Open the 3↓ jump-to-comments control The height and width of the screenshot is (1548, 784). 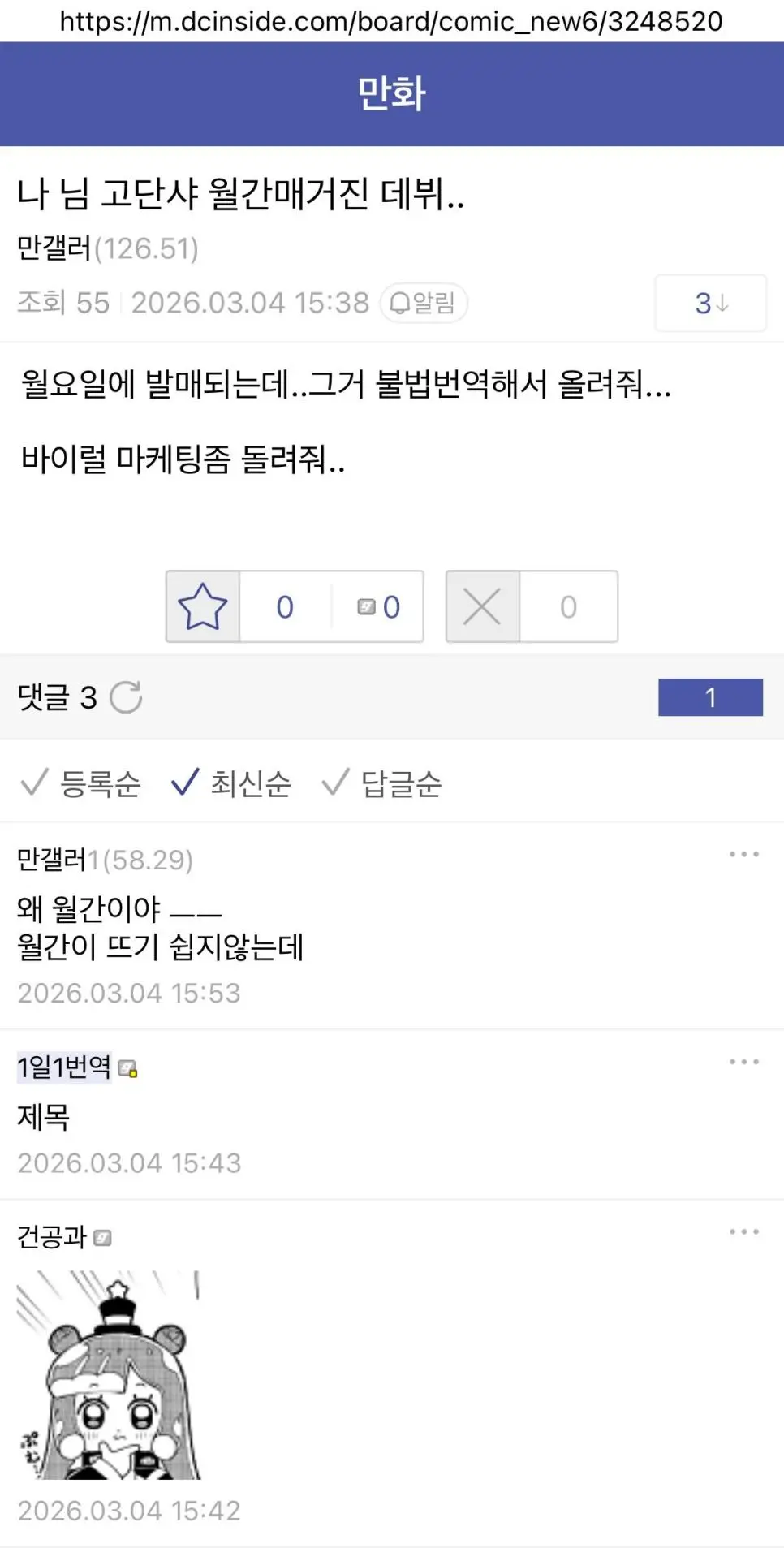pos(710,303)
